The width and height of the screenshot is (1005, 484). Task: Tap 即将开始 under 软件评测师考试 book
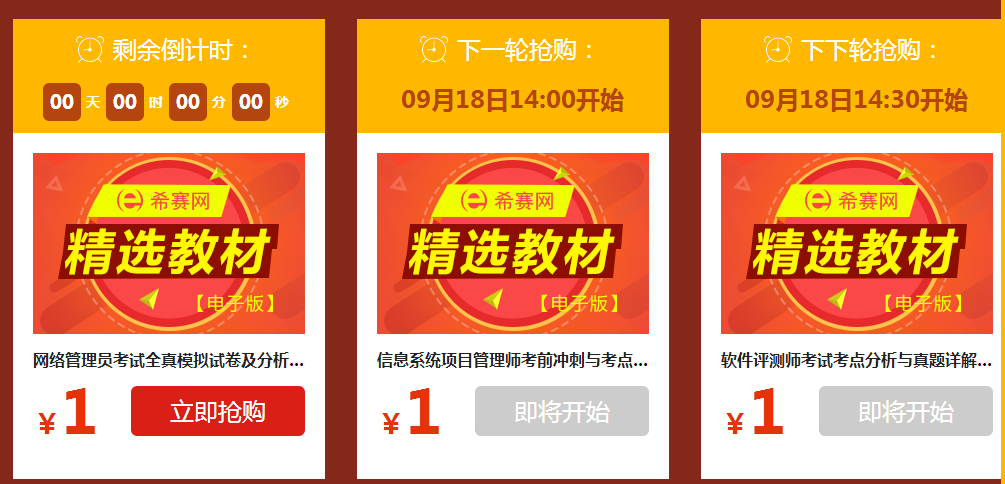click(x=905, y=411)
